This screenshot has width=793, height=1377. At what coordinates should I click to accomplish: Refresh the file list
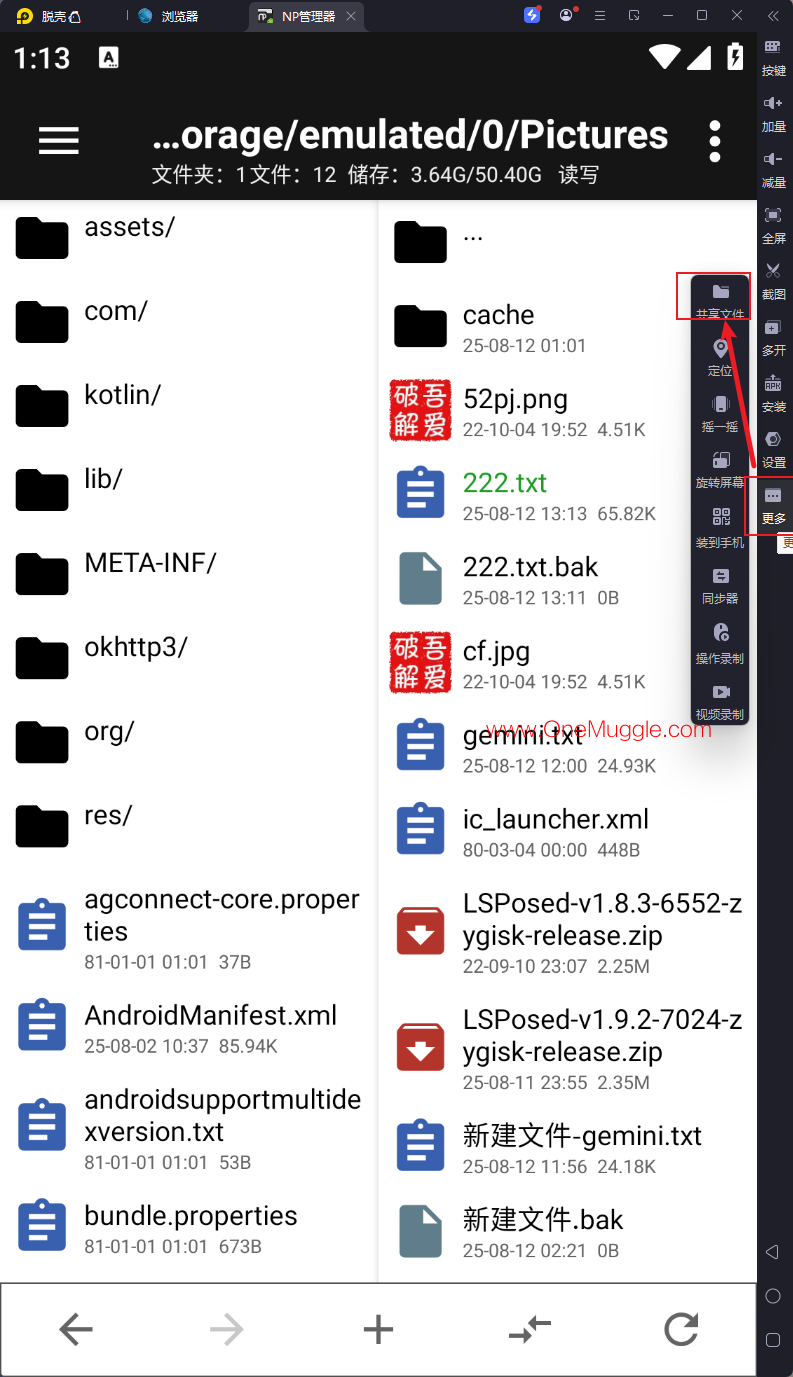[x=681, y=1329]
